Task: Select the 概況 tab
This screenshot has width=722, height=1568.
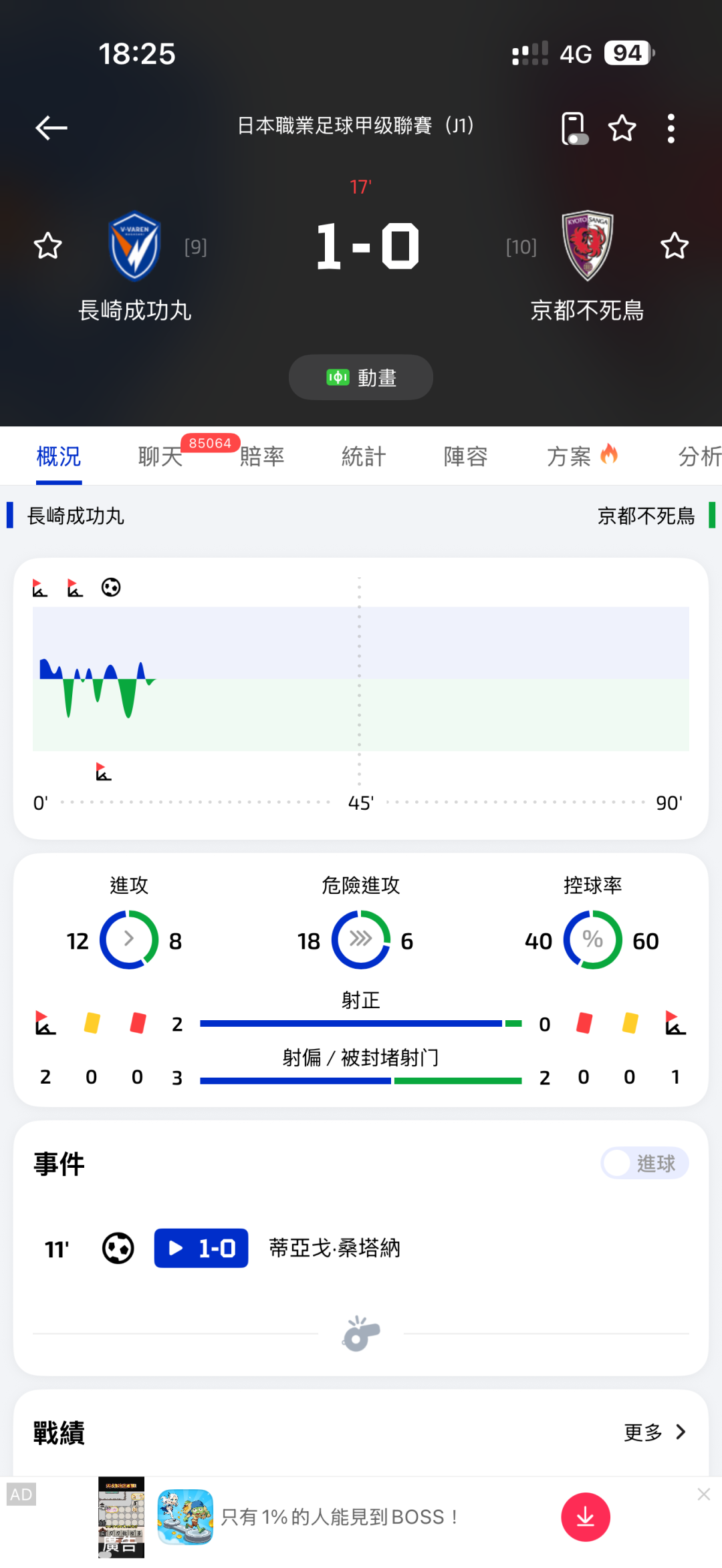Action: pyautogui.click(x=59, y=457)
